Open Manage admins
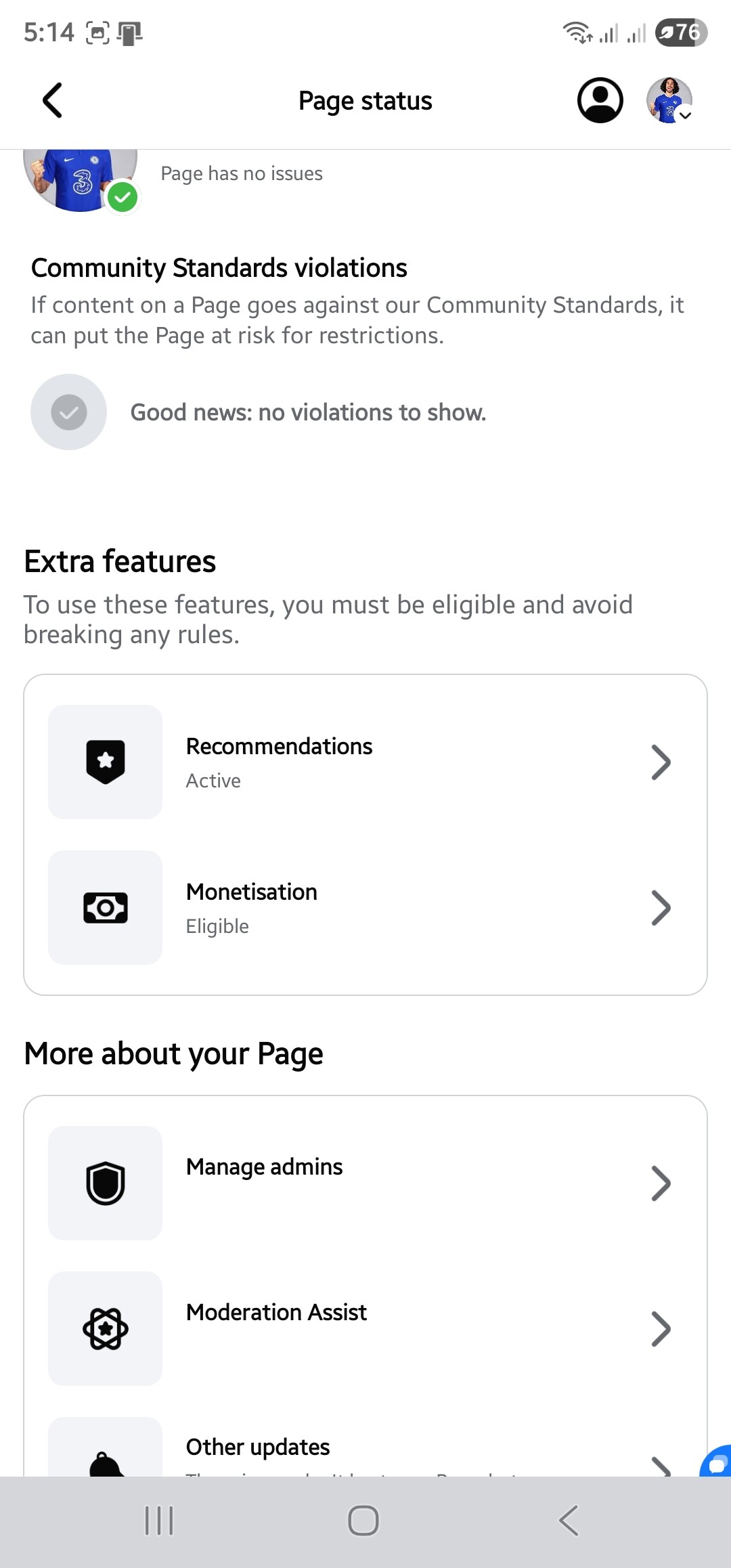The image size is (731, 1568). point(365,1183)
